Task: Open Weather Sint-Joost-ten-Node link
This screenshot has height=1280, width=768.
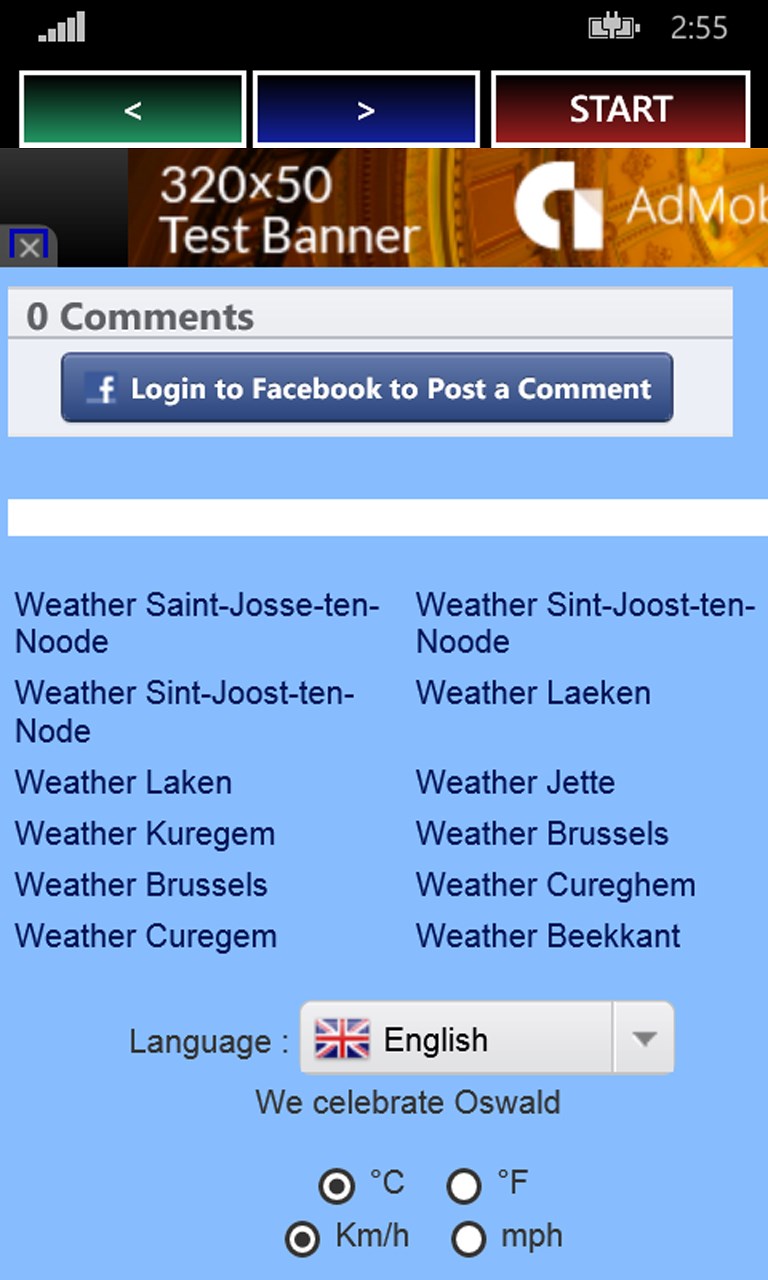Action: coord(185,711)
